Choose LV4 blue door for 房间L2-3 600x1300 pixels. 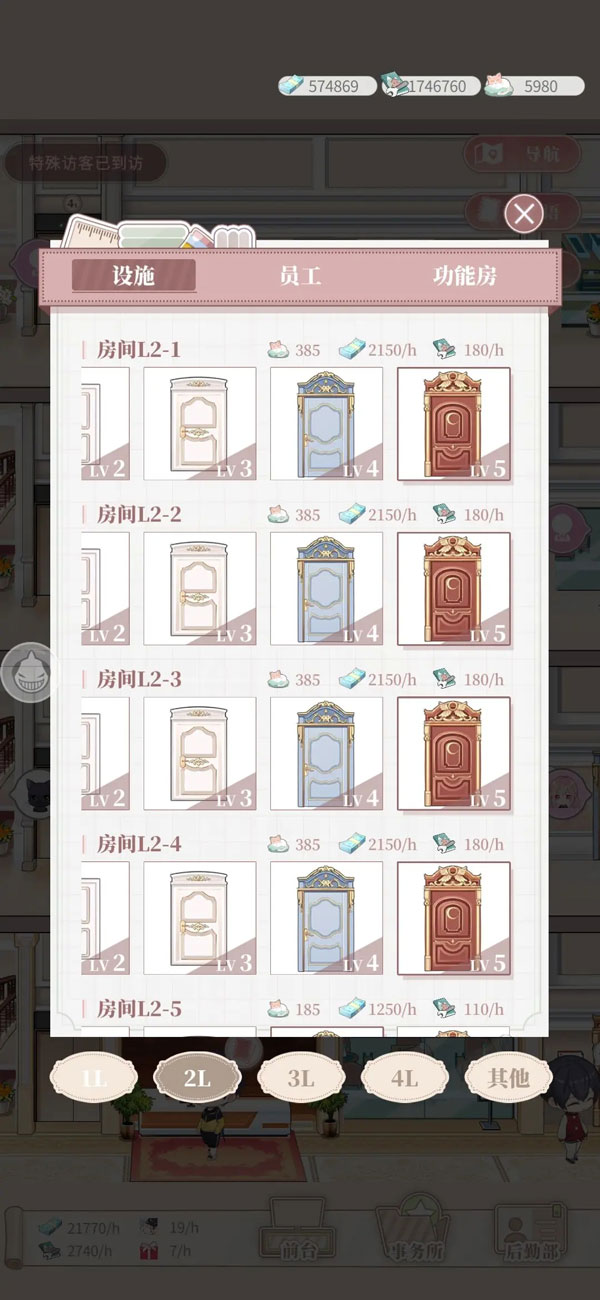click(326, 753)
